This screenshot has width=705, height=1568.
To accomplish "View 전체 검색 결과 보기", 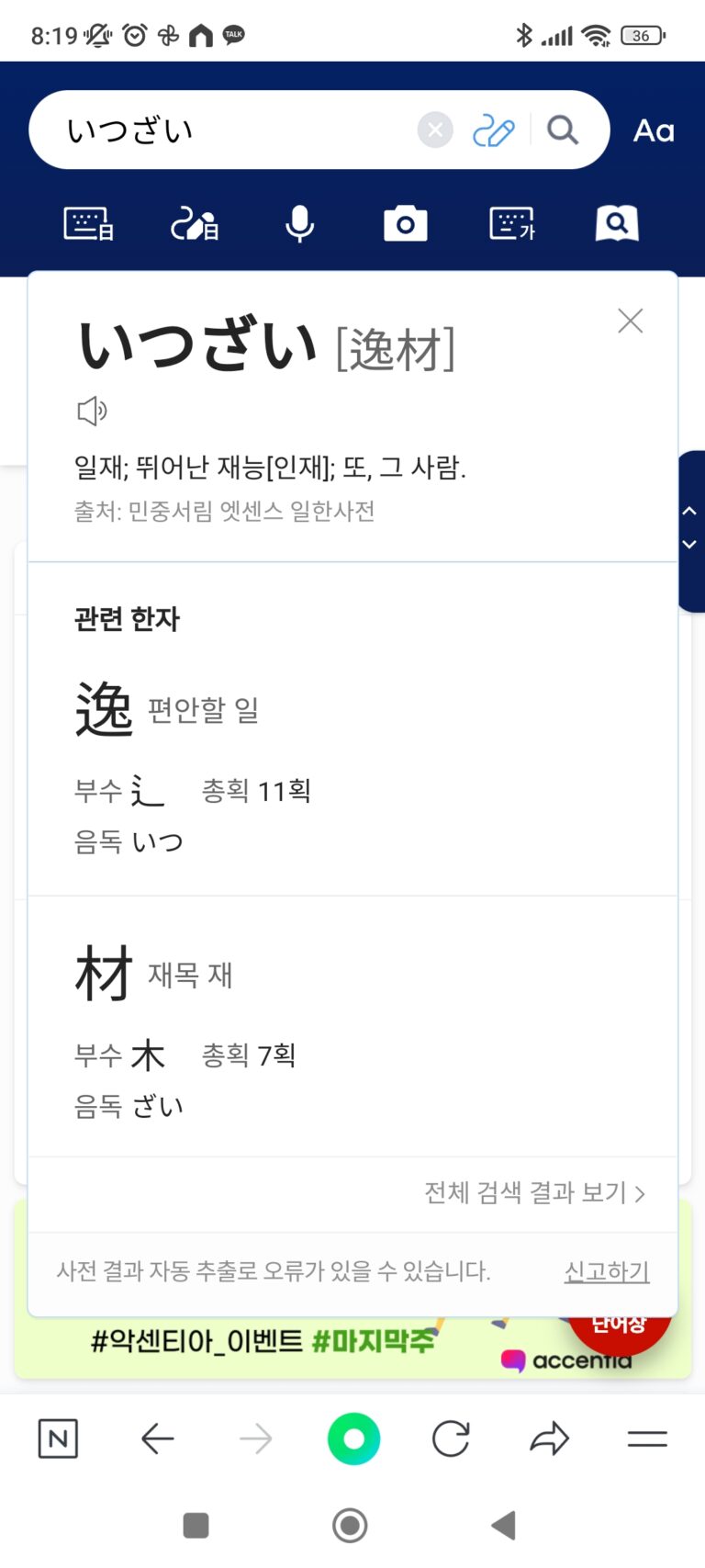I will click(x=534, y=1192).
